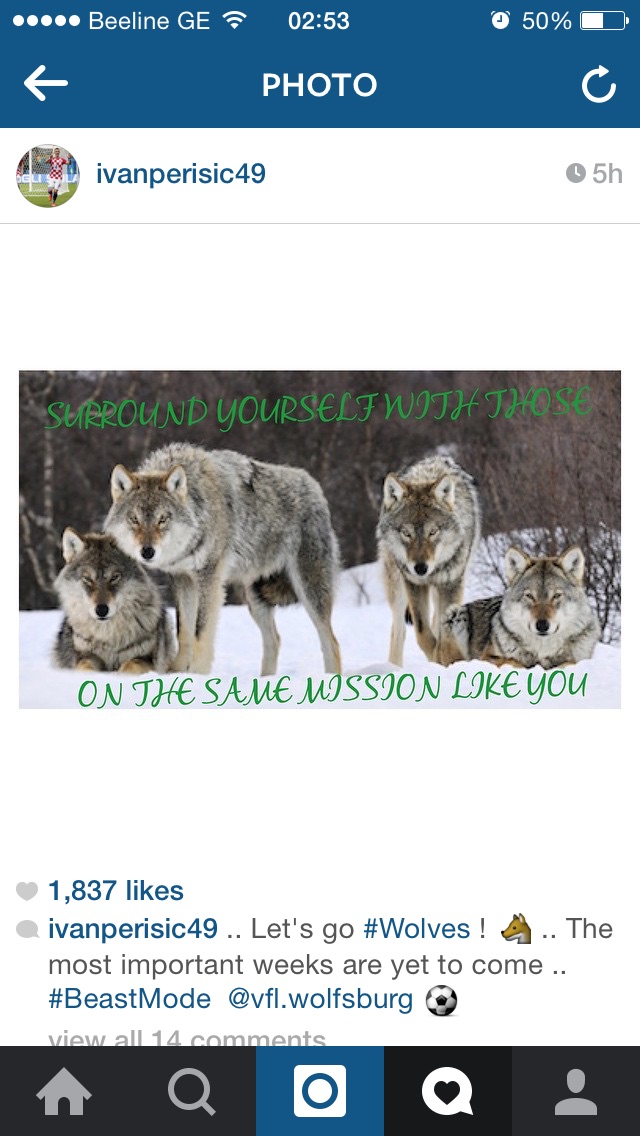Open the Camera tab
The height and width of the screenshot is (1136, 640).
coord(320,1091)
